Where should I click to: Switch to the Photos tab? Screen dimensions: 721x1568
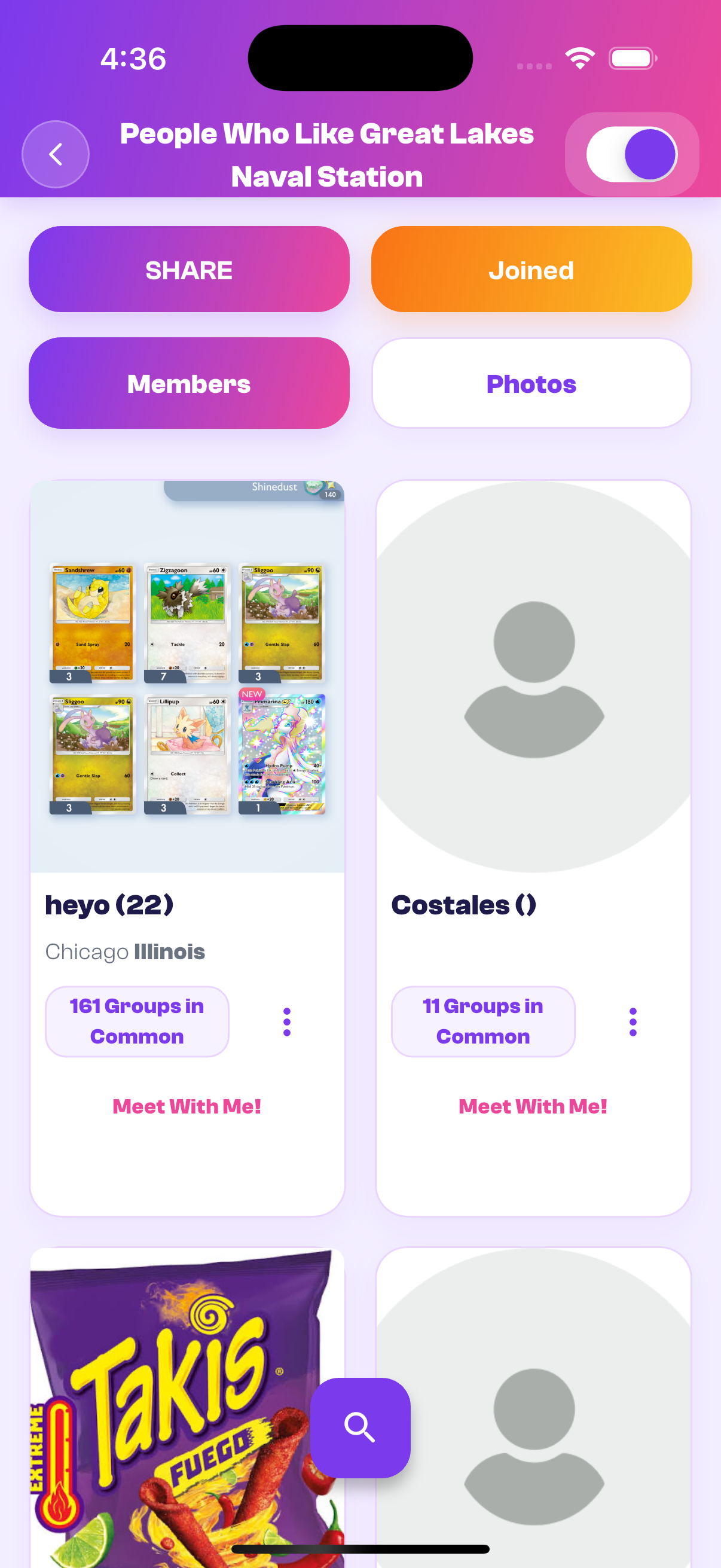coord(531,383)
